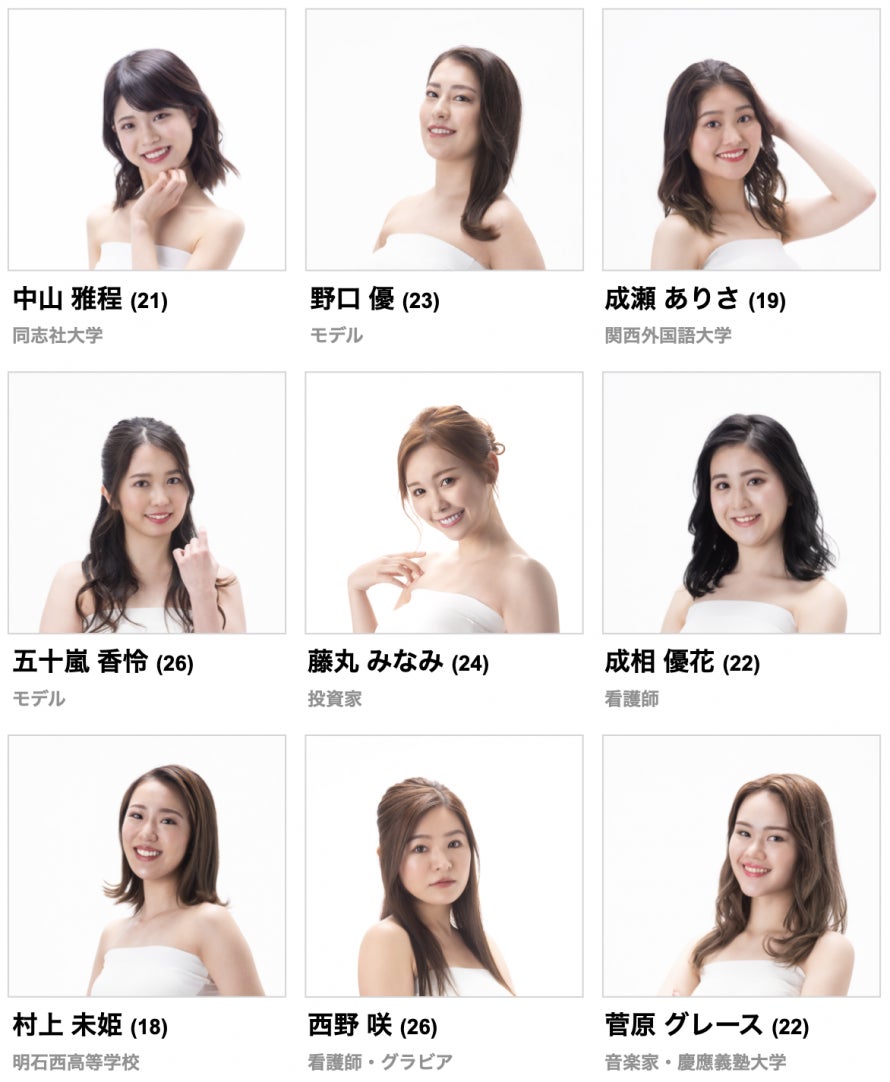The image size is (890, 1082).
Task: Open the profile card for 中山 雅程
Action: click(147, 140)
